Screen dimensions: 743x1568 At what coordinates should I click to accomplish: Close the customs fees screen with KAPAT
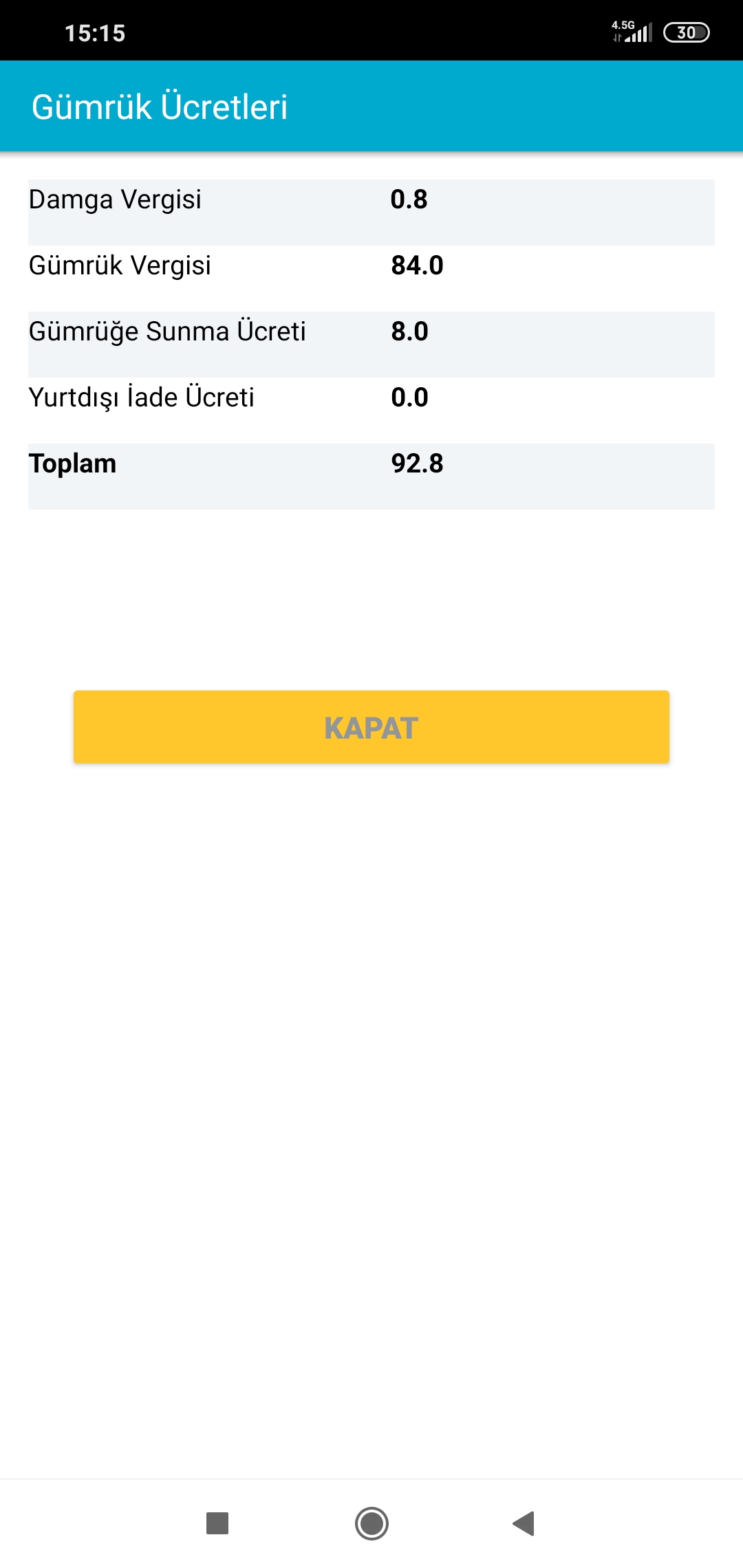click(371, 727)
